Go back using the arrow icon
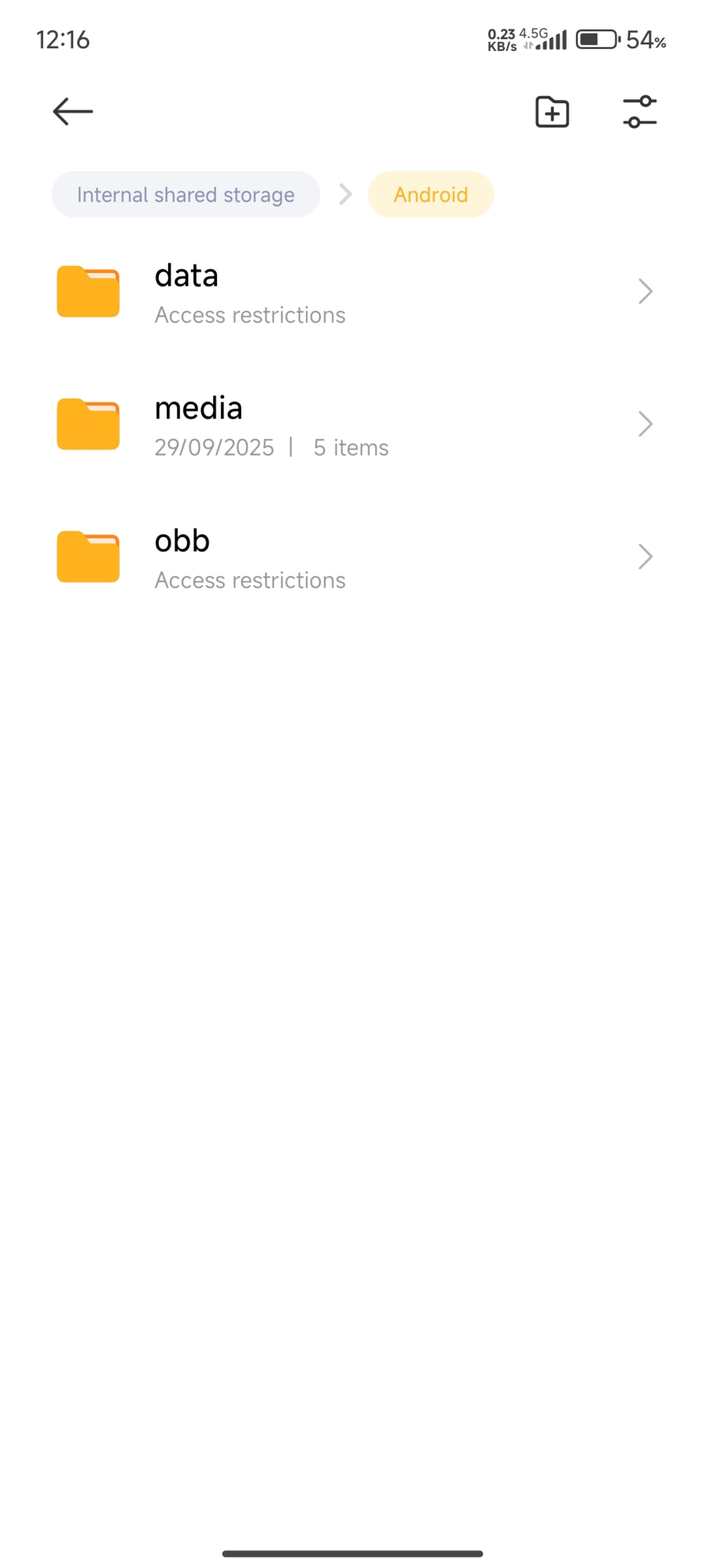 pos(72,112)
